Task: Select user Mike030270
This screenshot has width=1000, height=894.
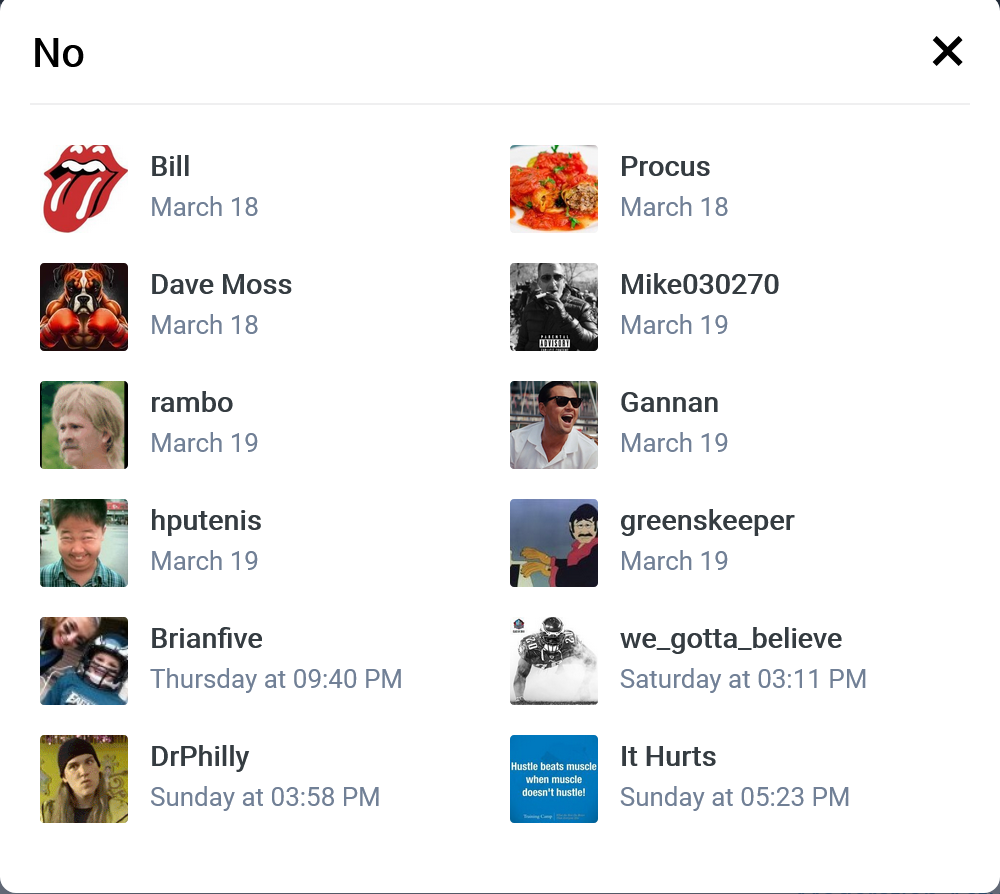Action: (x=699, y=285)
